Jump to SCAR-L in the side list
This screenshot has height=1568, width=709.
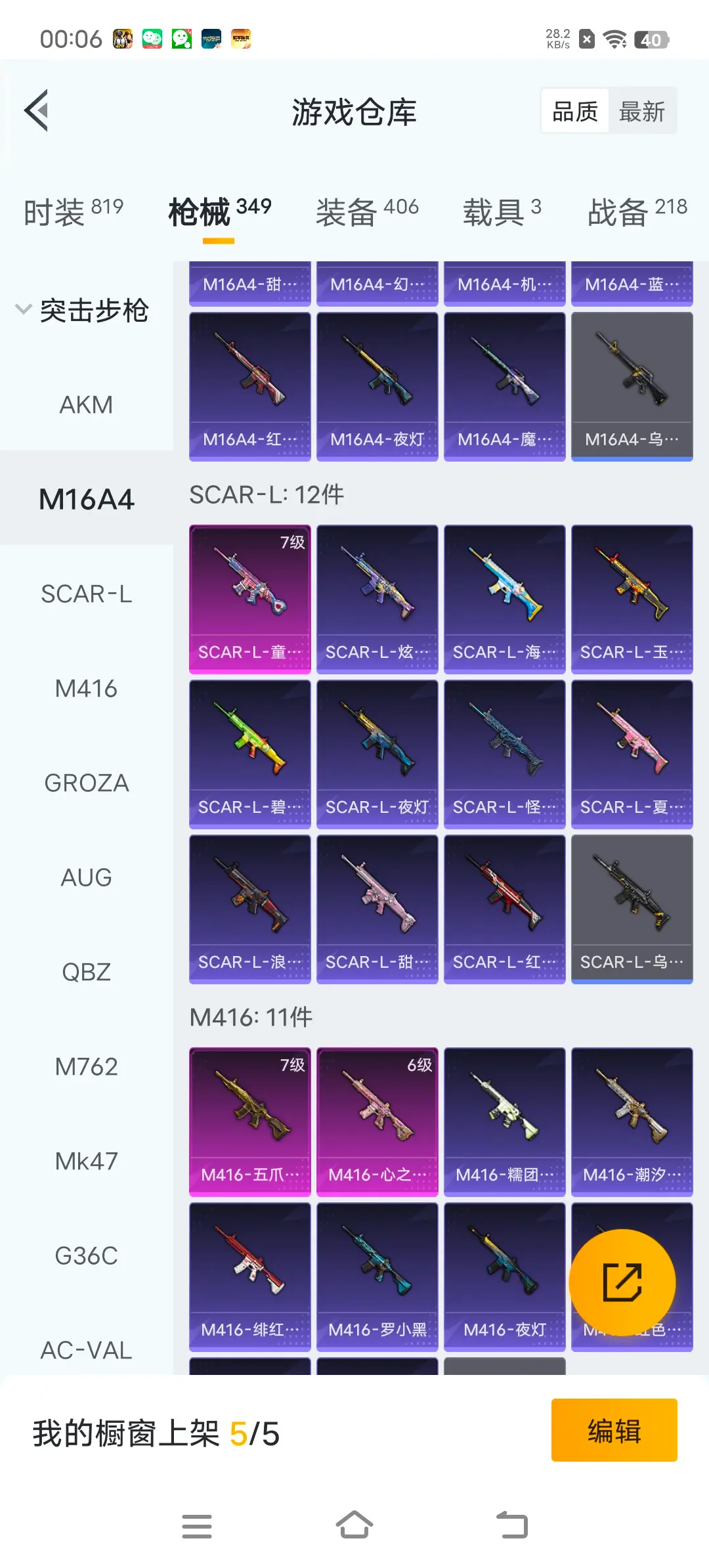86,594
